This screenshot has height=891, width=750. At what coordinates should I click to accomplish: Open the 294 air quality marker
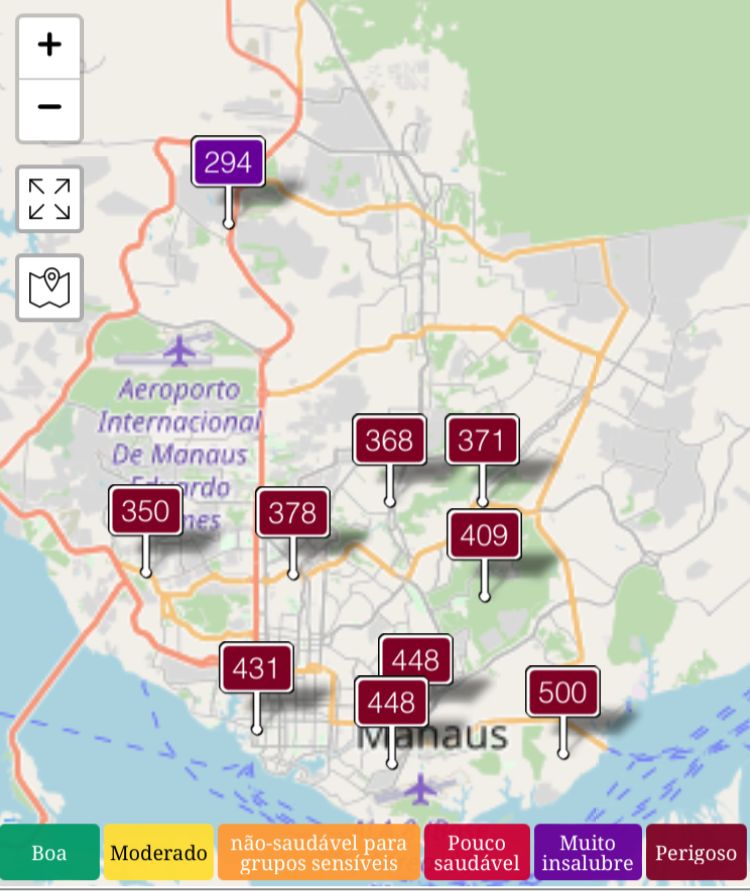tap(228, 162)
